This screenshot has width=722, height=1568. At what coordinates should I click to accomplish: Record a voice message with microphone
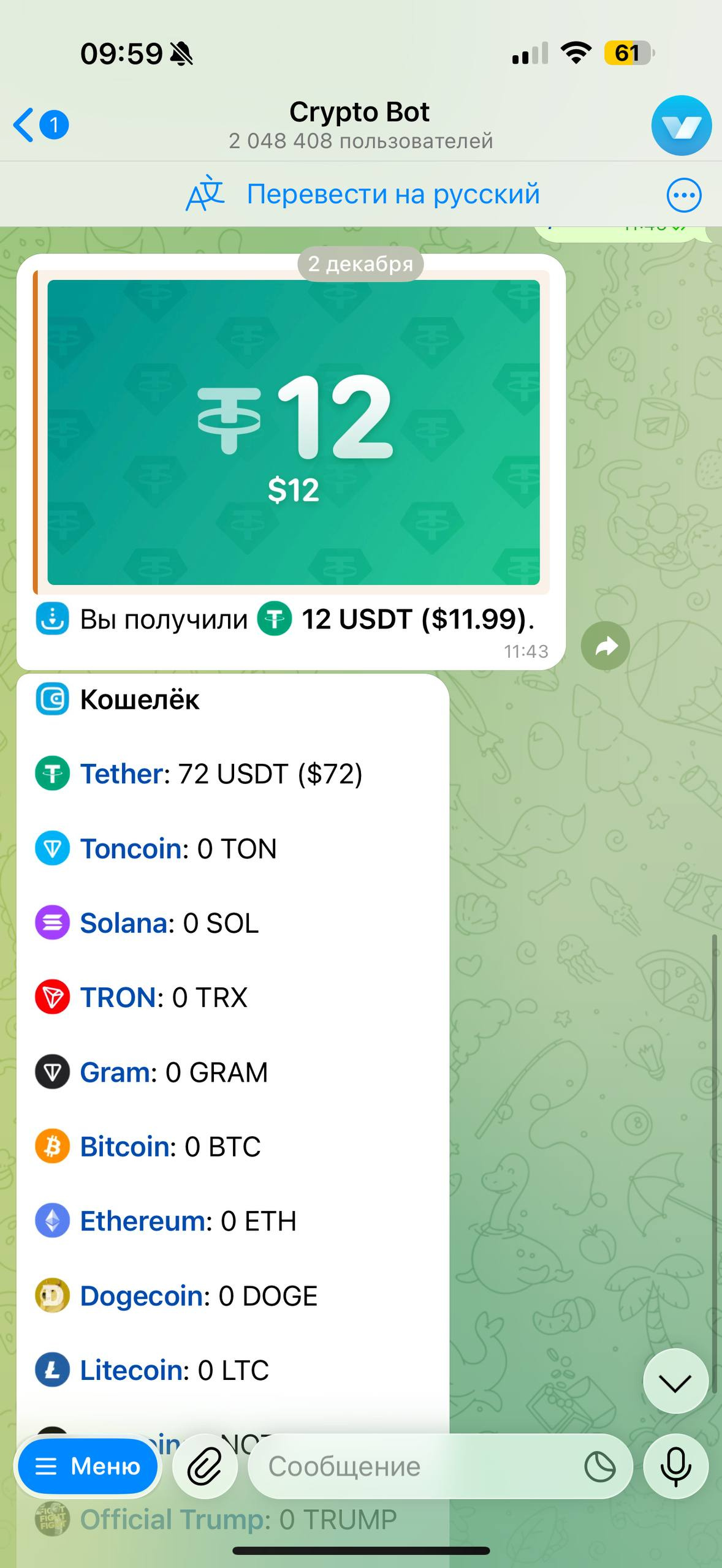(x=675, y=1466)
